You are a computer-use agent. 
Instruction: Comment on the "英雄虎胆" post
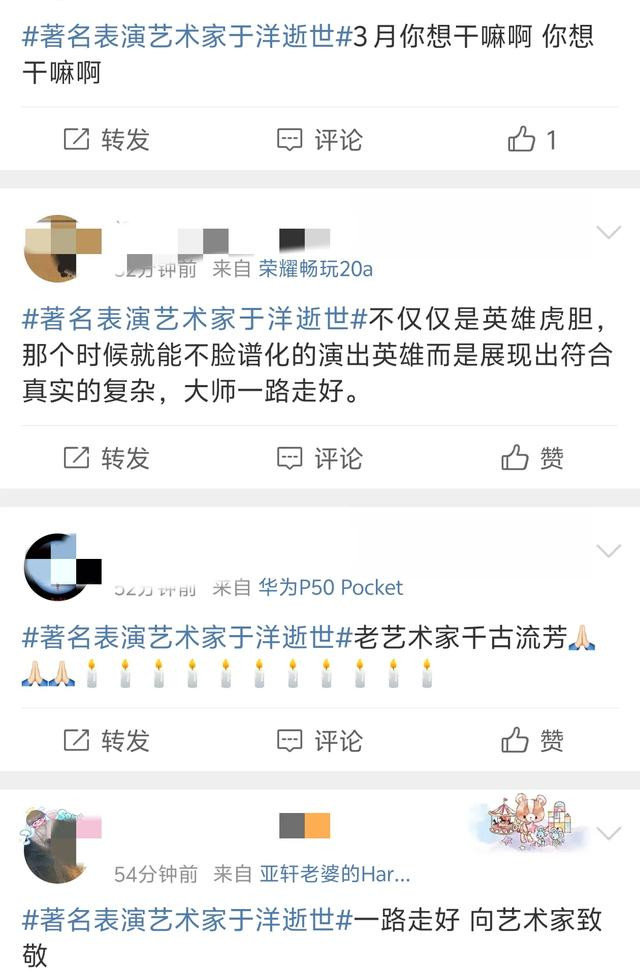click(319, 458)
